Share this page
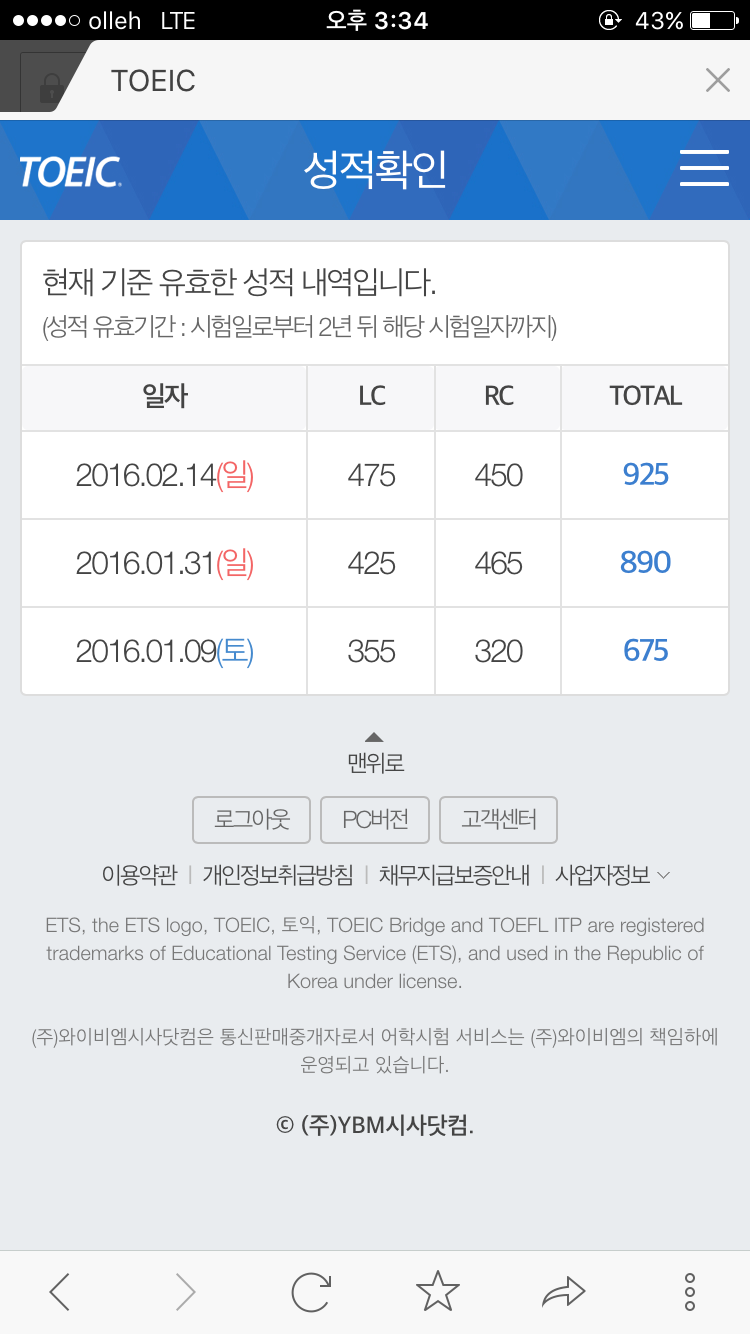 pyautogui.click(x=563, y=1292)
